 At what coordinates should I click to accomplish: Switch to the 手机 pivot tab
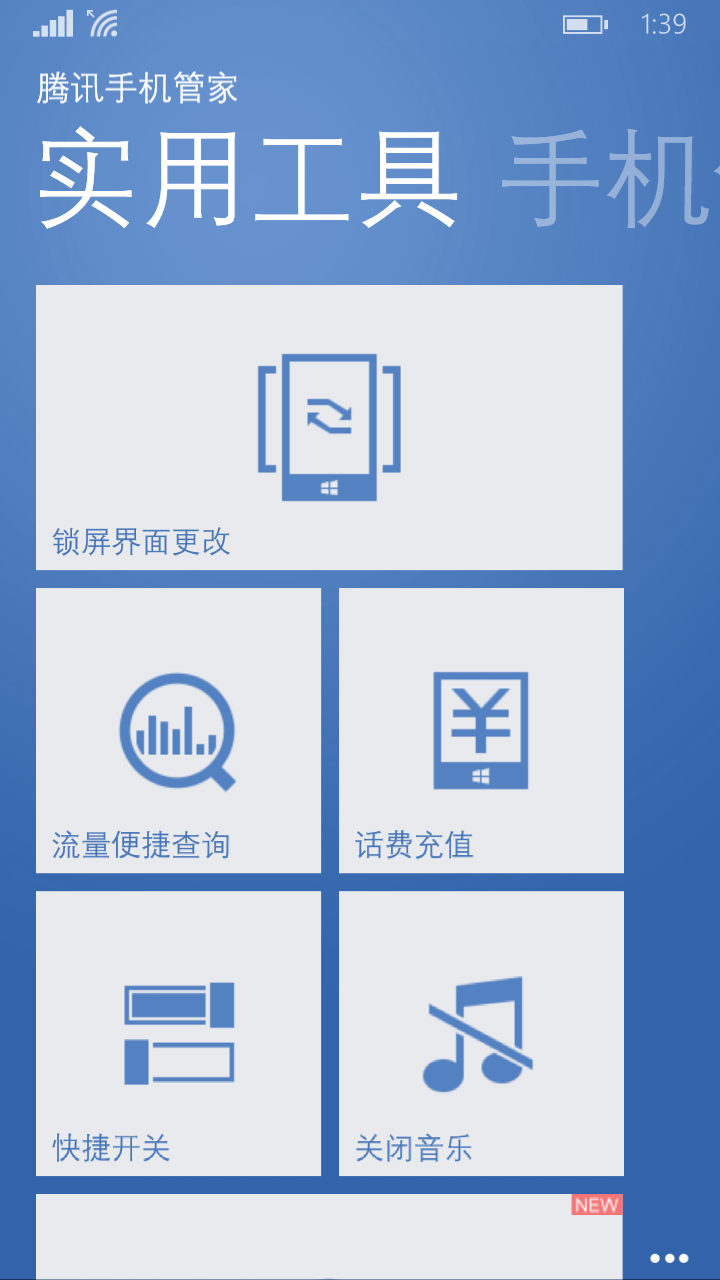[x=606, y=181]
